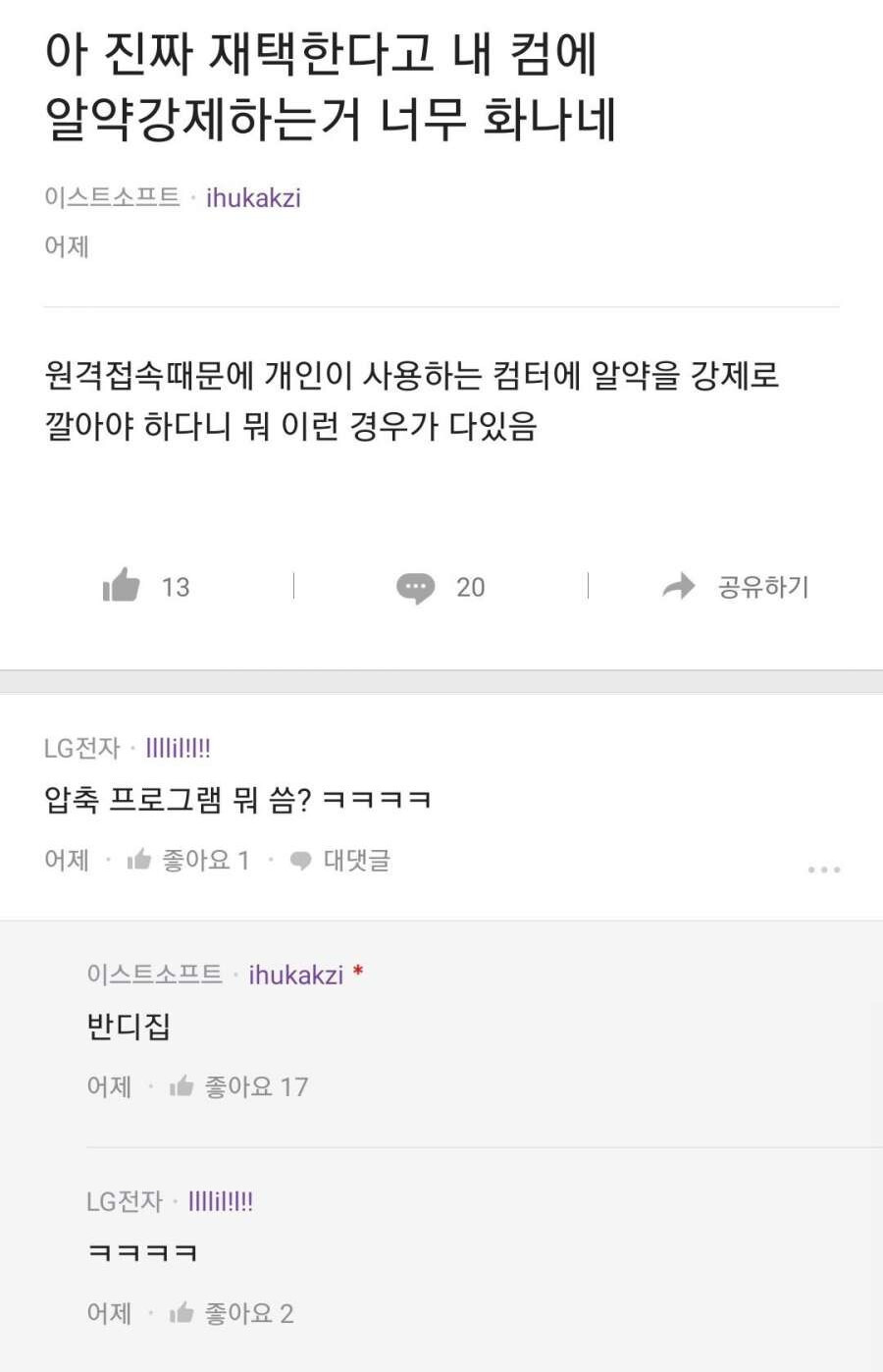Tap 공유하기 to share the post
The width and height of the screenshot is (883, 1372).
pos(738,587)
